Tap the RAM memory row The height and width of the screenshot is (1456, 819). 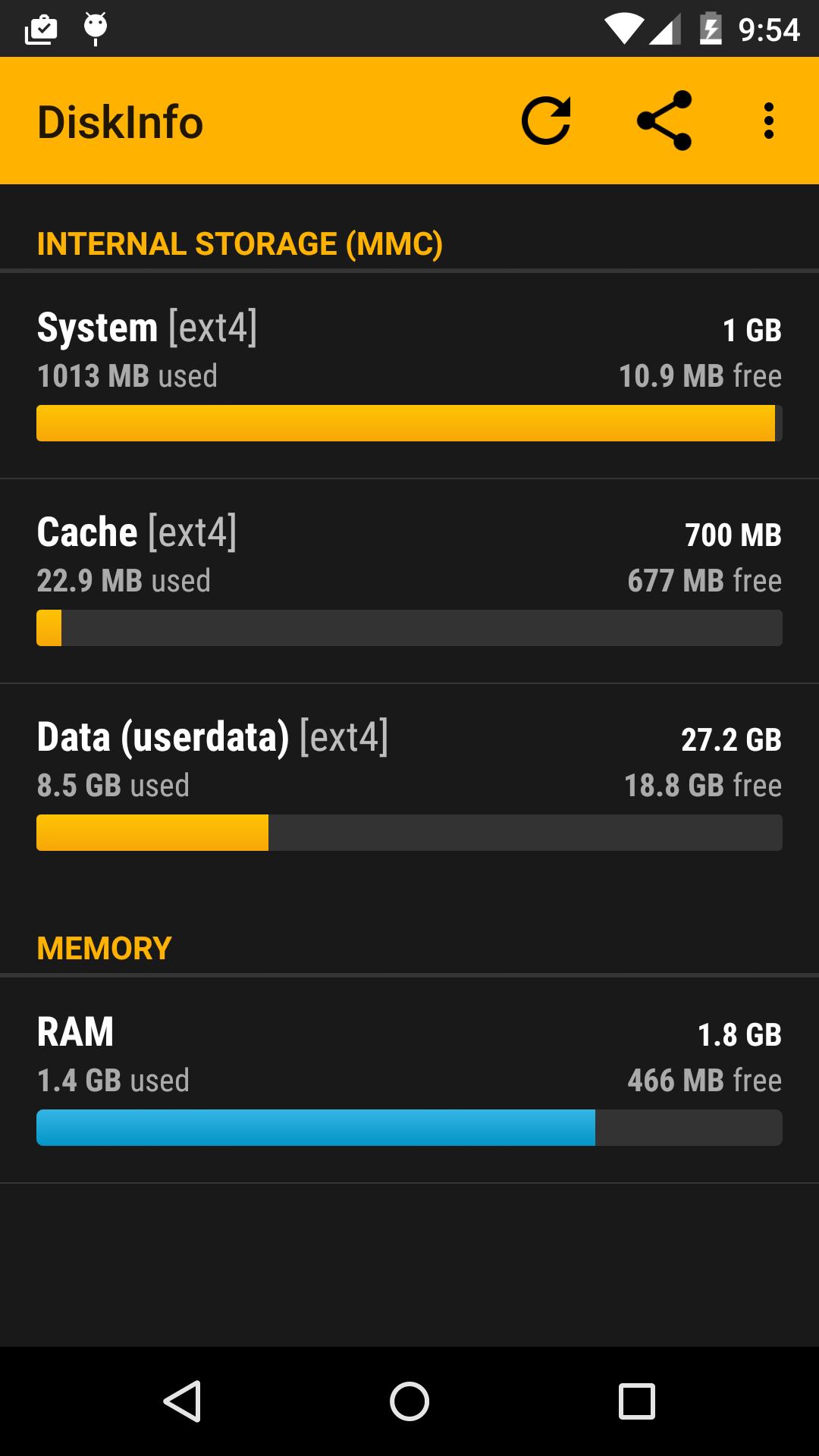409,1080
